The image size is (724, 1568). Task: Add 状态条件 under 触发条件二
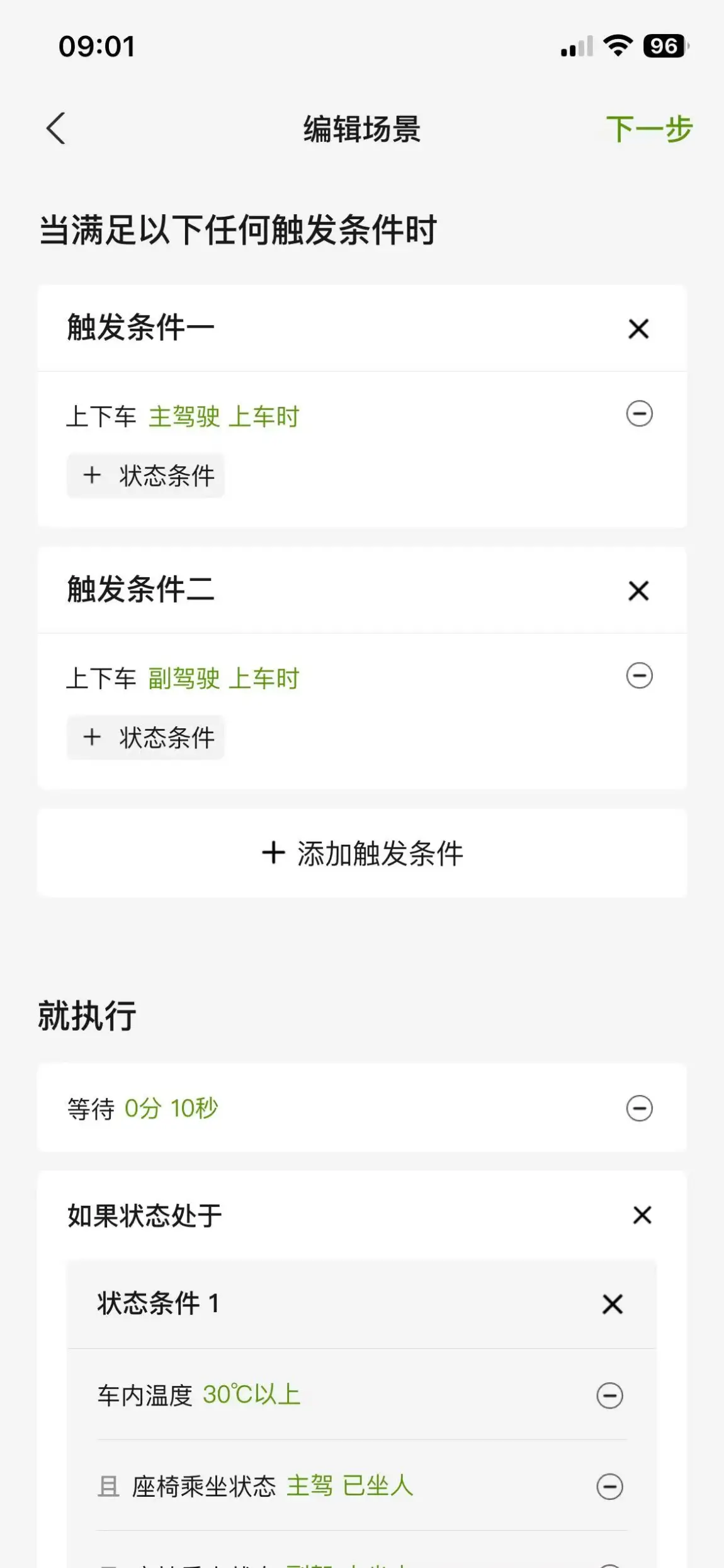pyautogui.click(x=146, y=738)
